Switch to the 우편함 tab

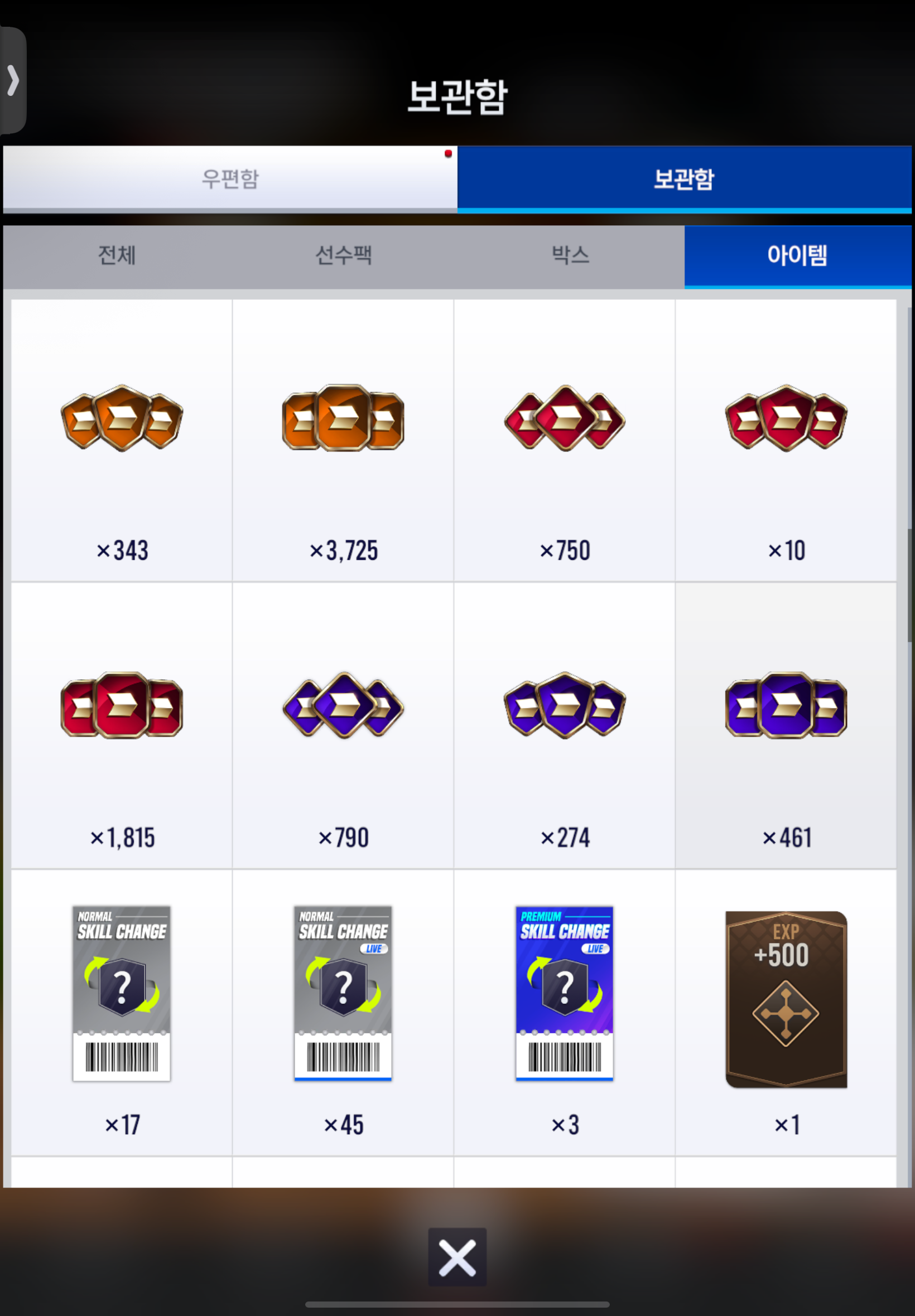pyautogui.click(x=230, y=178)
